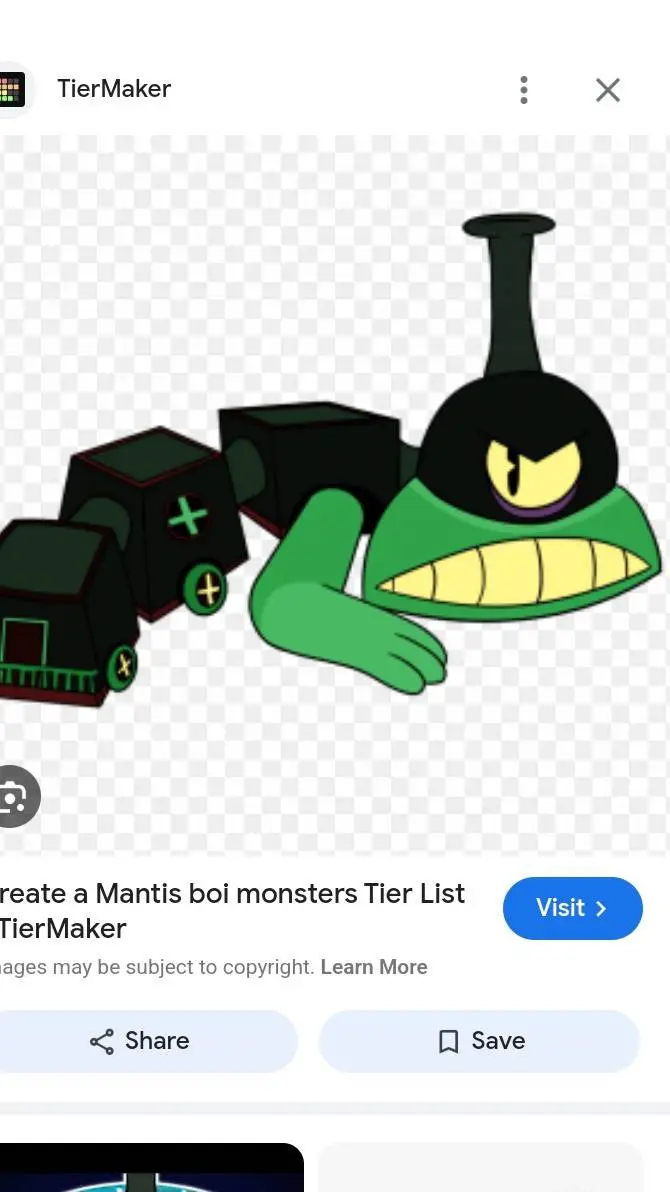Close the image viewer
Screen dimensions: 670x1192
[x=607, y=90]
